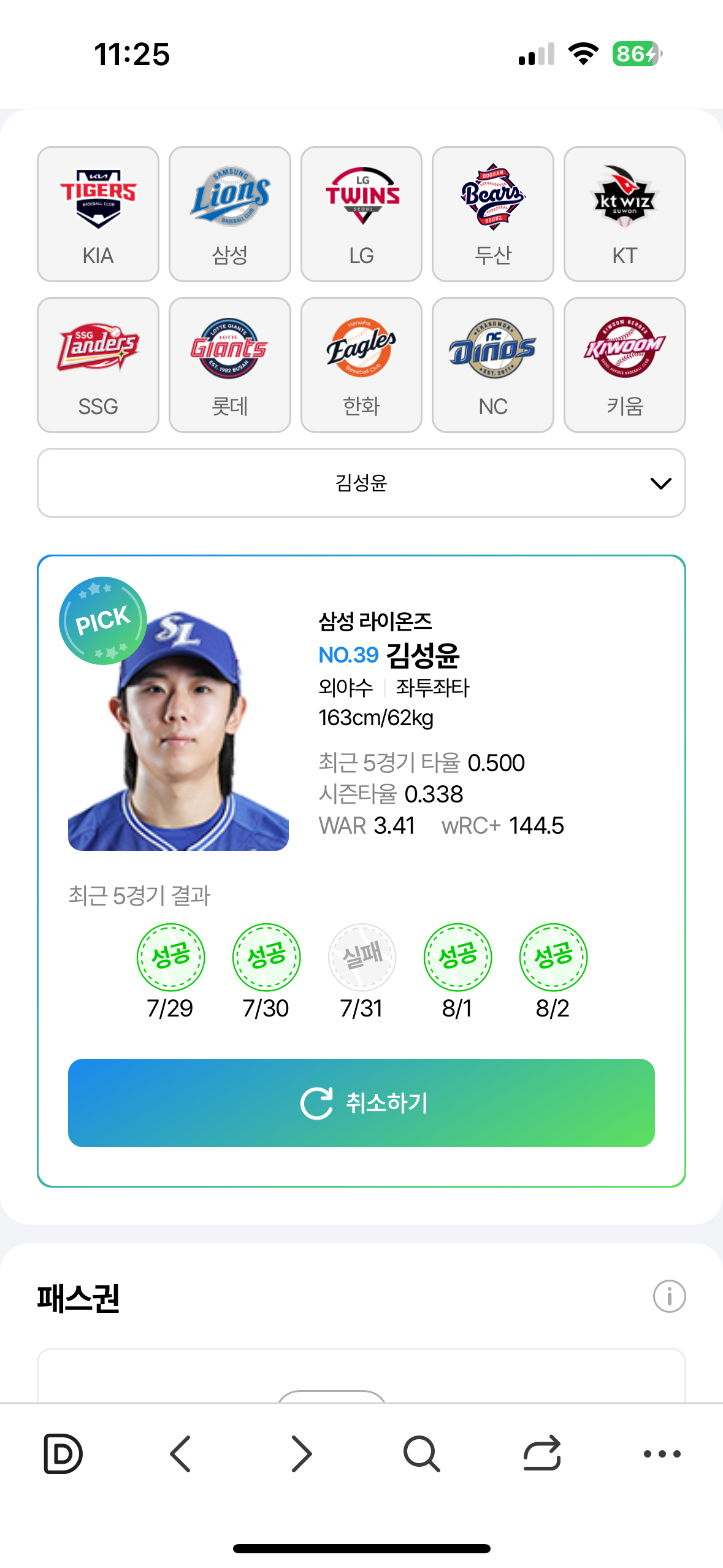The width and height of the screenshot is (723, 1568).
Task: Choose the SSG Landers team tile
Action: [98, 365]
